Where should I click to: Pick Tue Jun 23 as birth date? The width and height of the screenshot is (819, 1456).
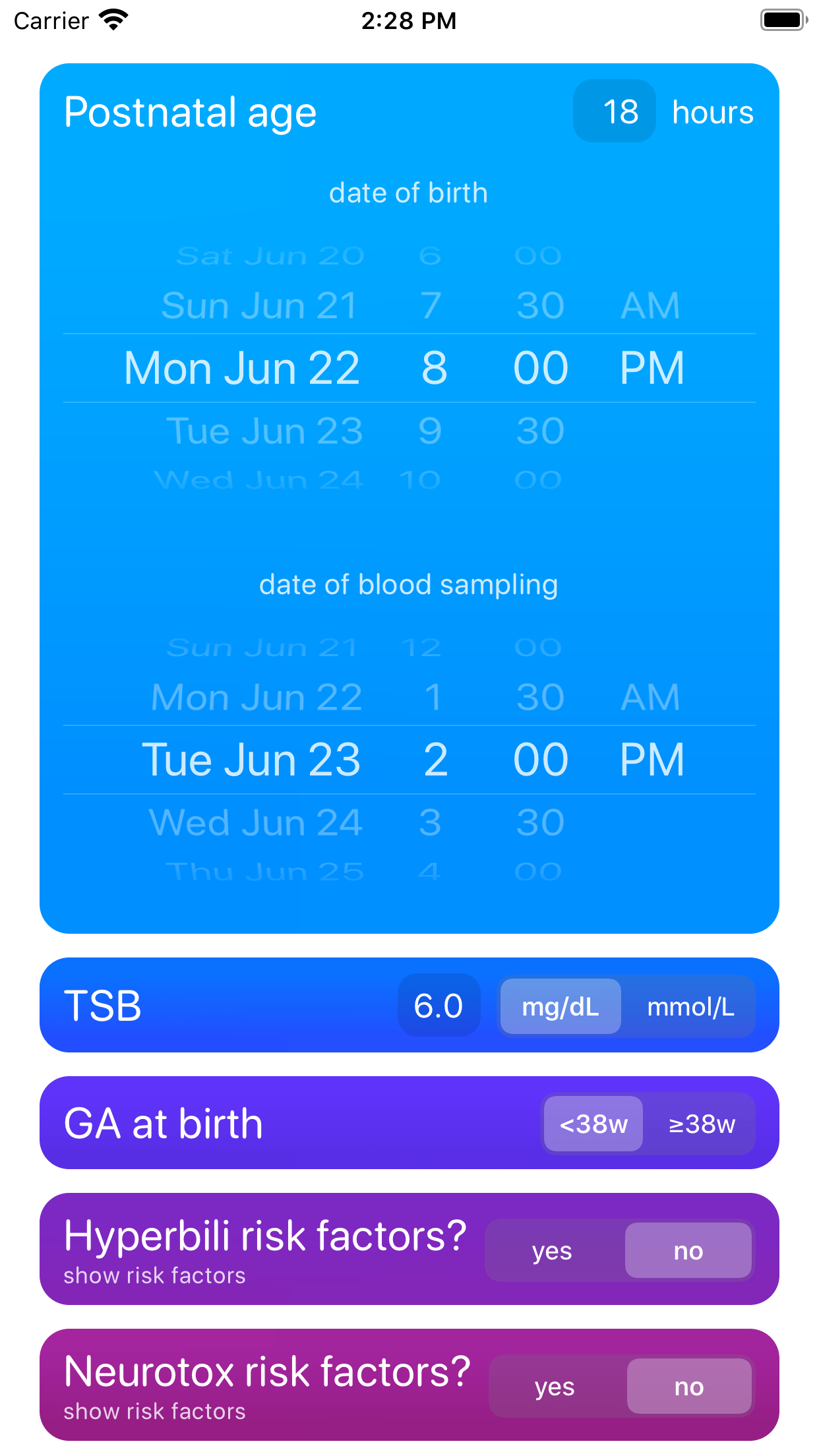coord(264,431)
